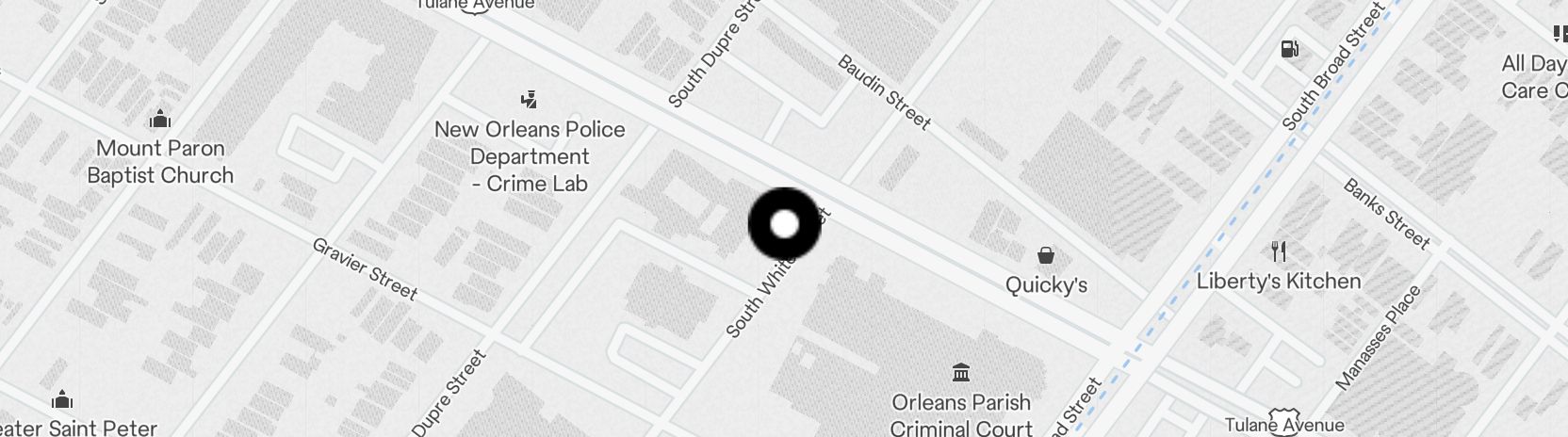Select the Mount Paron Baptist Church marker

pos(160,119)
